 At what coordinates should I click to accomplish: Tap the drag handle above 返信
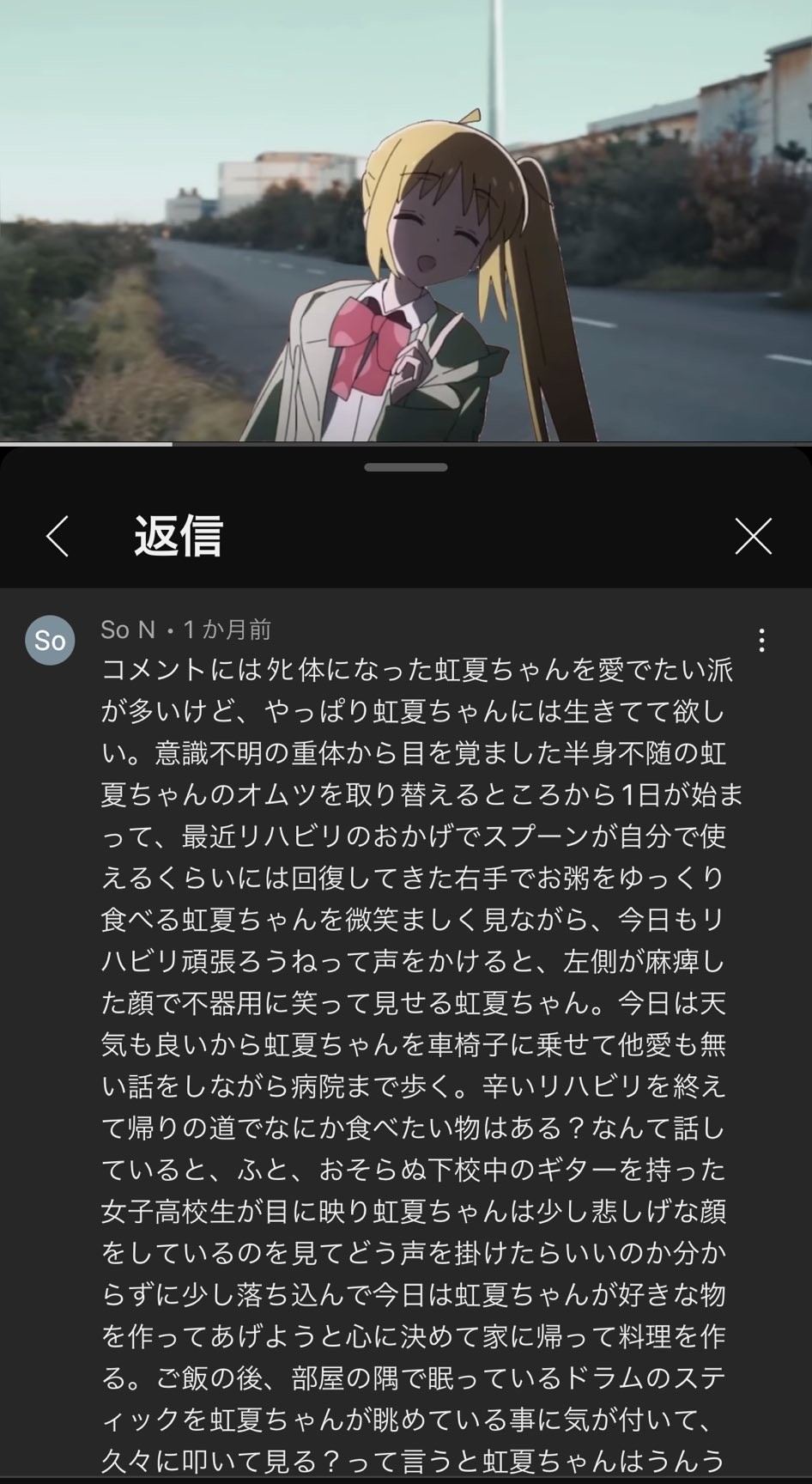(x=406, y=467)
